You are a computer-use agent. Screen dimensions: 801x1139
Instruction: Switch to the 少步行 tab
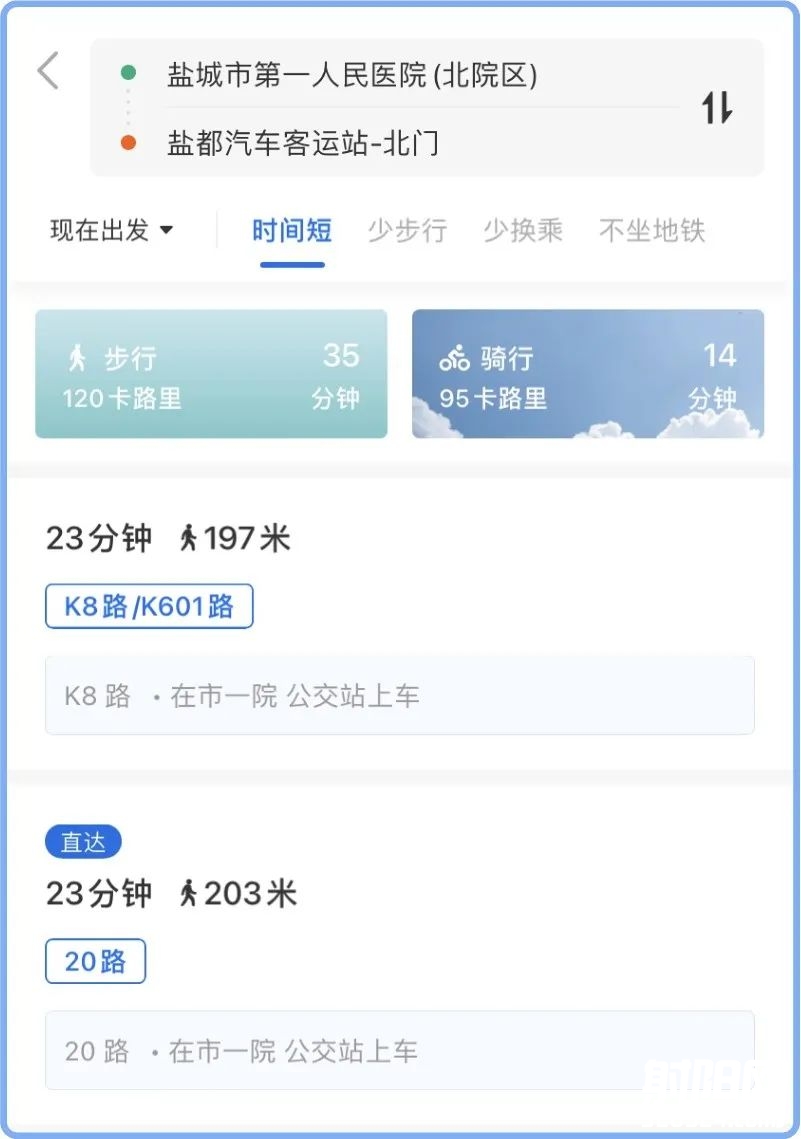[407, 231]
